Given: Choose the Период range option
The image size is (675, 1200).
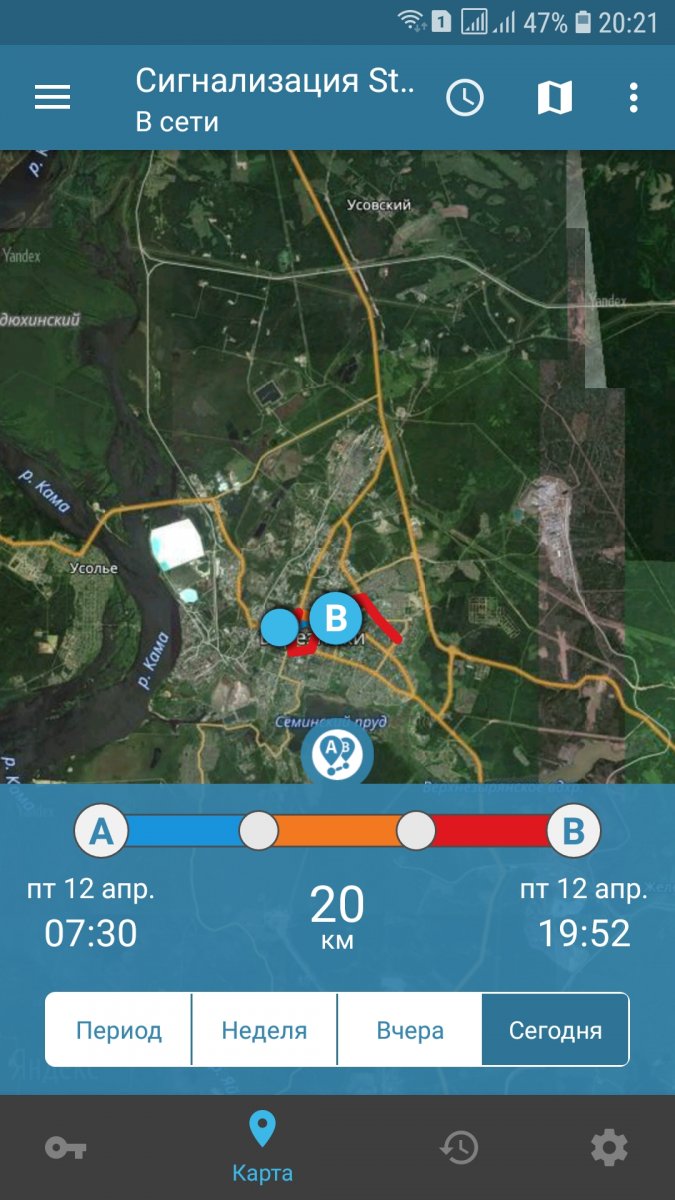Looking at the screenshot, I should pyautogui.click(x=119, y=1030).
